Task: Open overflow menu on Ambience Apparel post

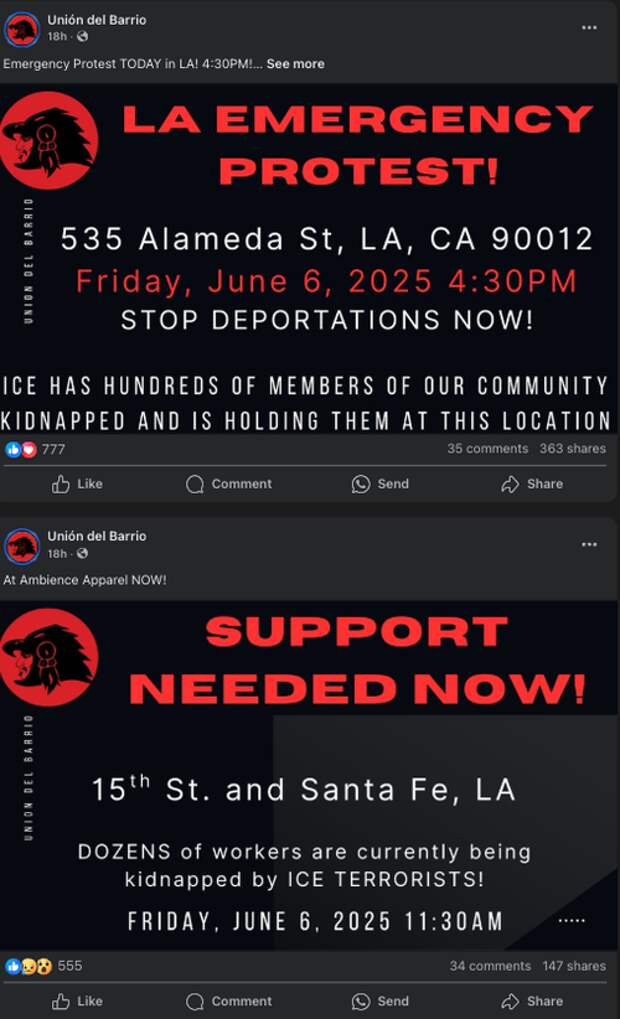Action: (x=589, y=544)
